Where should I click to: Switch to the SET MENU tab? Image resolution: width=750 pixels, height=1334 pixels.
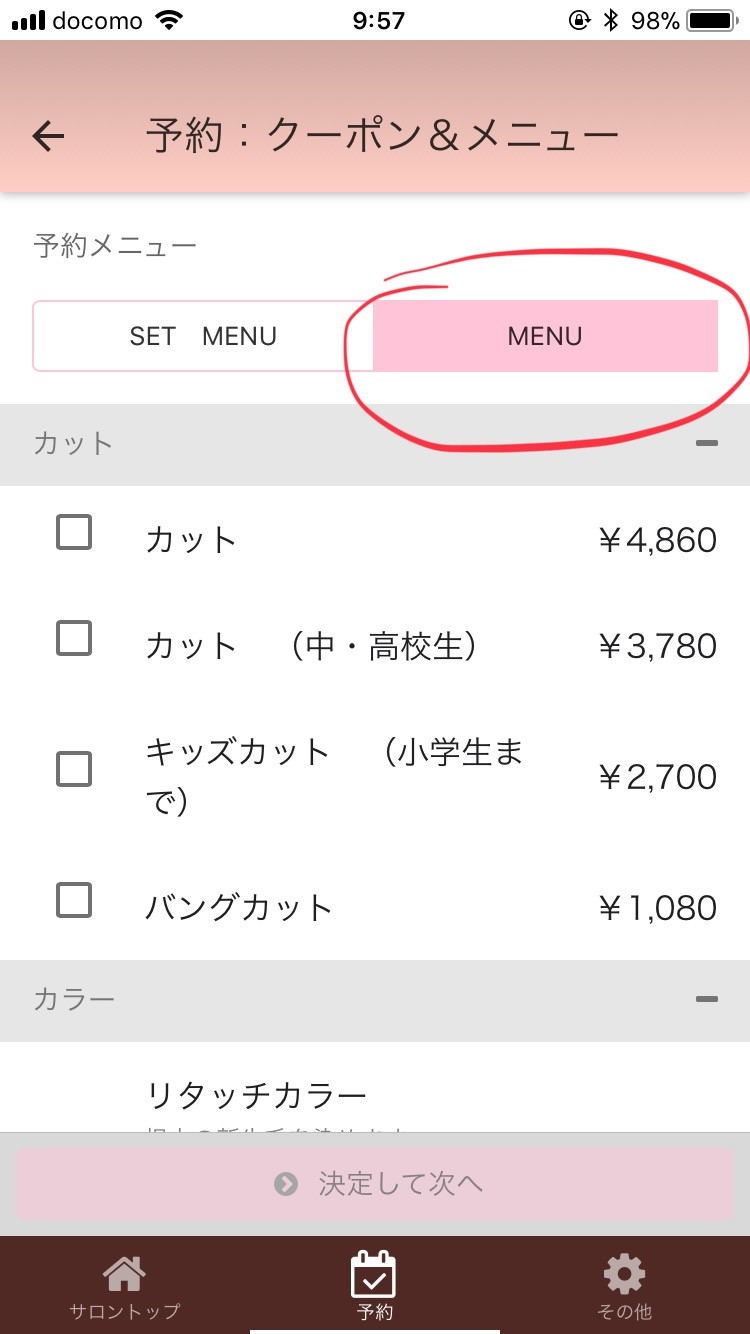click(203, 336)
